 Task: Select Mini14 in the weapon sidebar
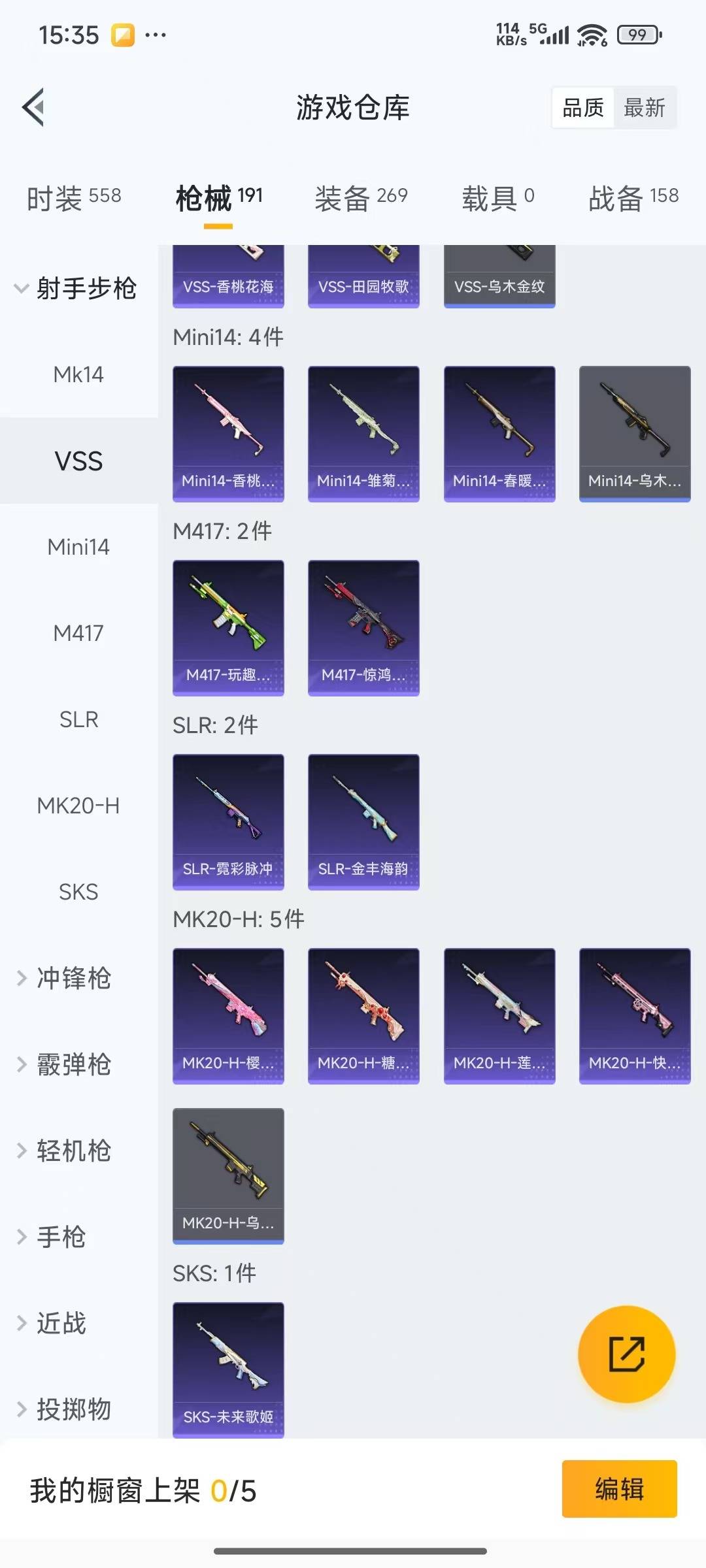[x=79, y=547]
